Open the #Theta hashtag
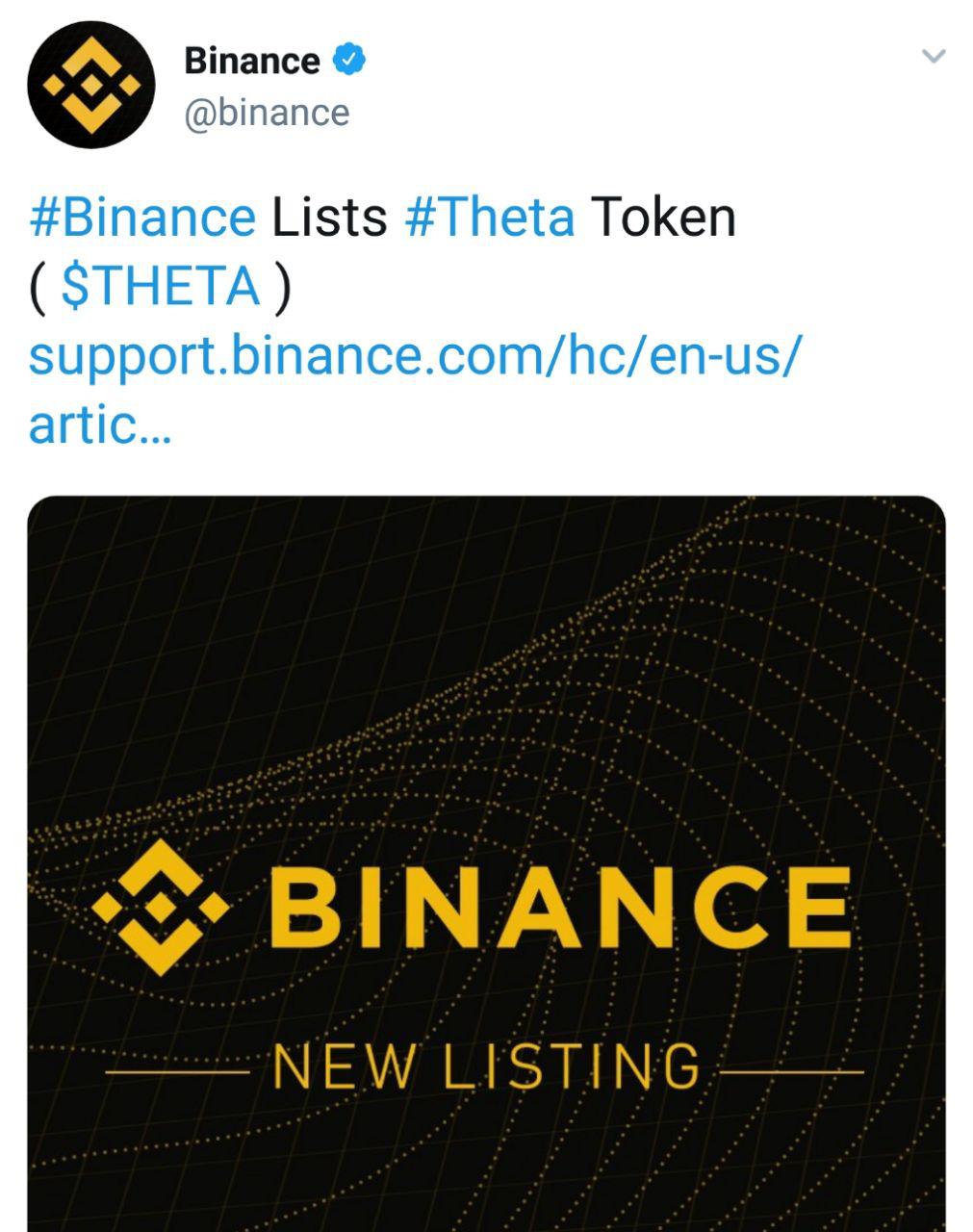This screenshot has width=973, height=1232. click(490, 217)
